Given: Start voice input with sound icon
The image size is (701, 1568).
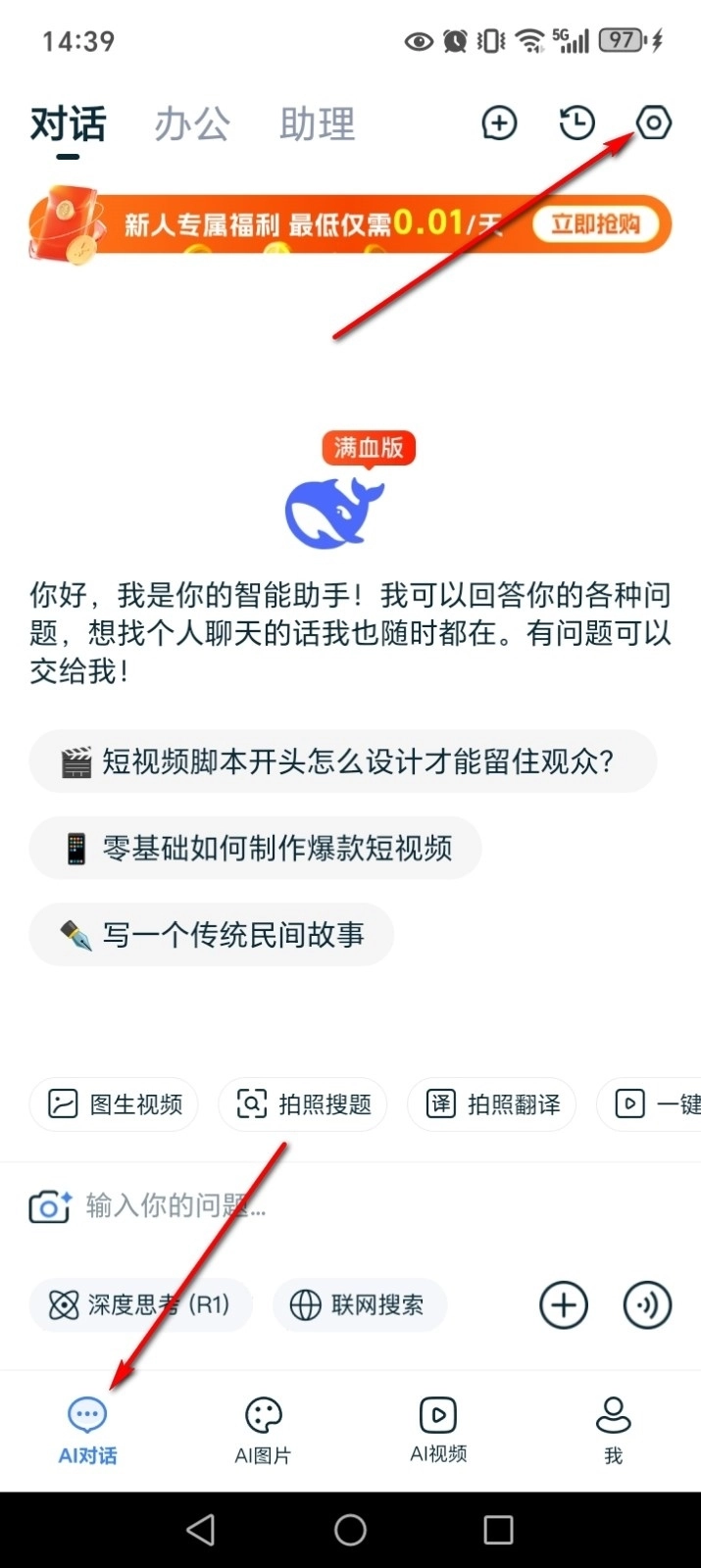Looking at the screenshot, I should point(647,1305).
